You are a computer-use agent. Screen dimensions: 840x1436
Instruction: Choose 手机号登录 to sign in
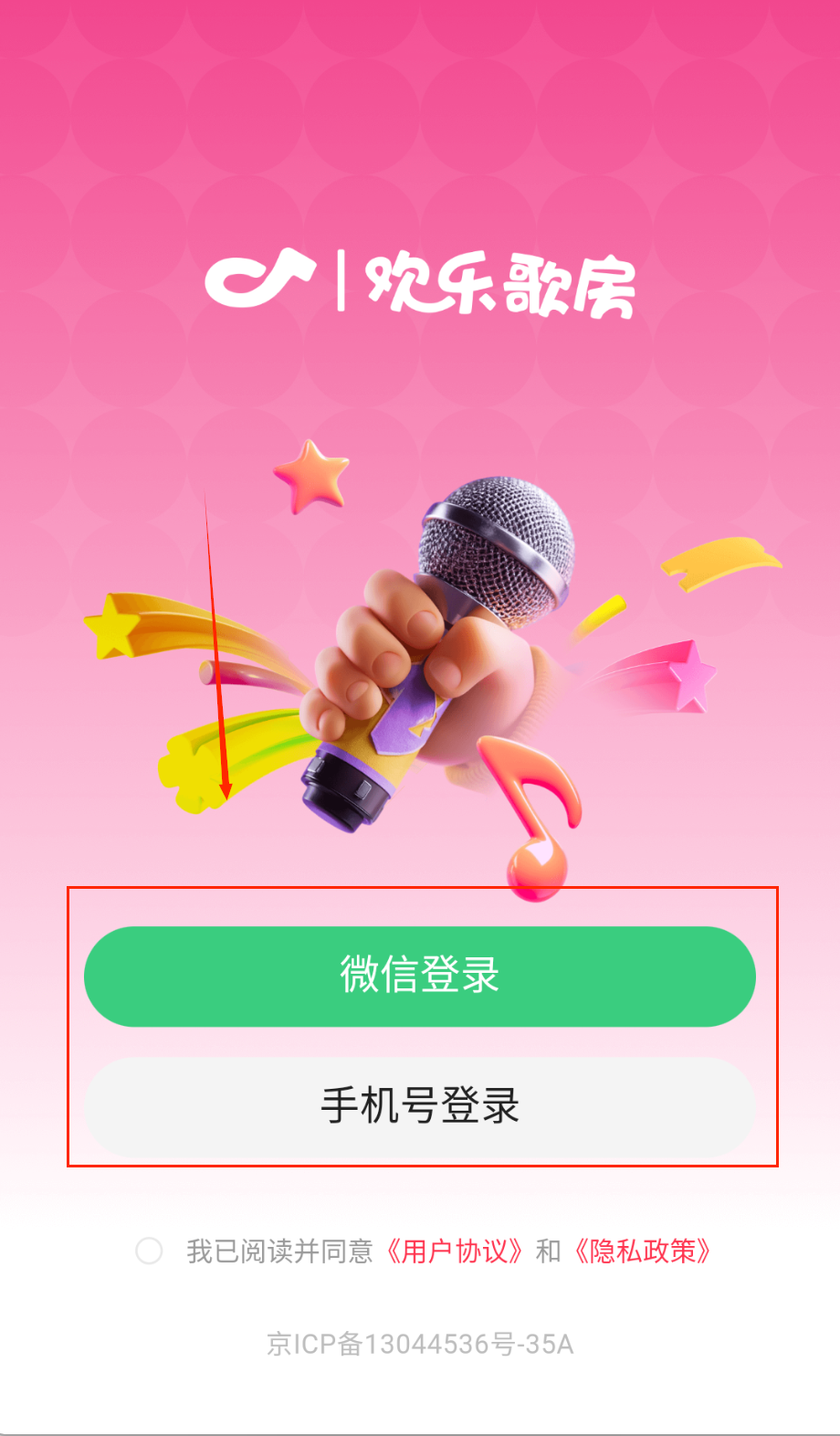(420, 1106)
